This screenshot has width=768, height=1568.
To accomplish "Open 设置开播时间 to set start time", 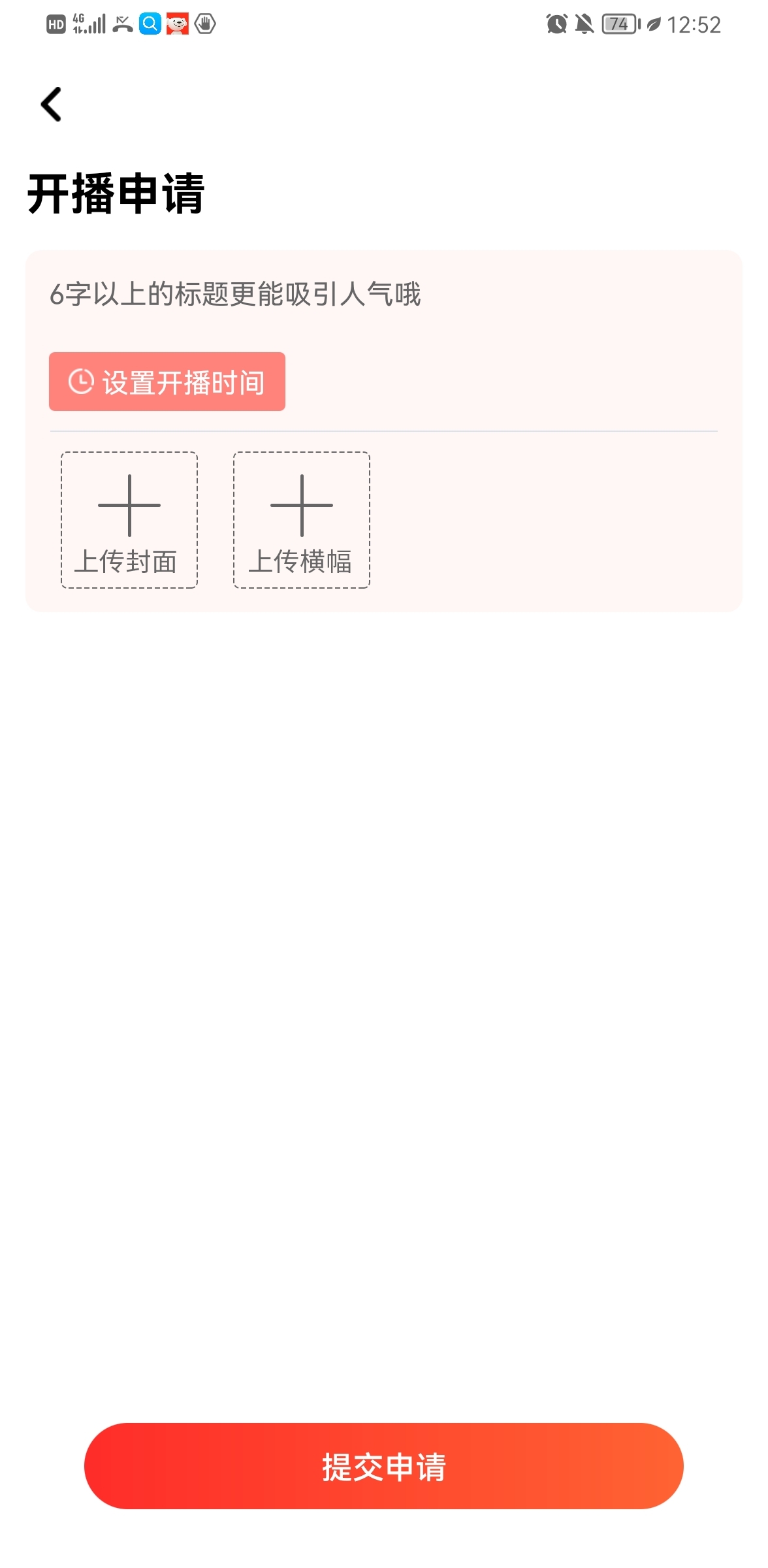I will pos(167,382).
